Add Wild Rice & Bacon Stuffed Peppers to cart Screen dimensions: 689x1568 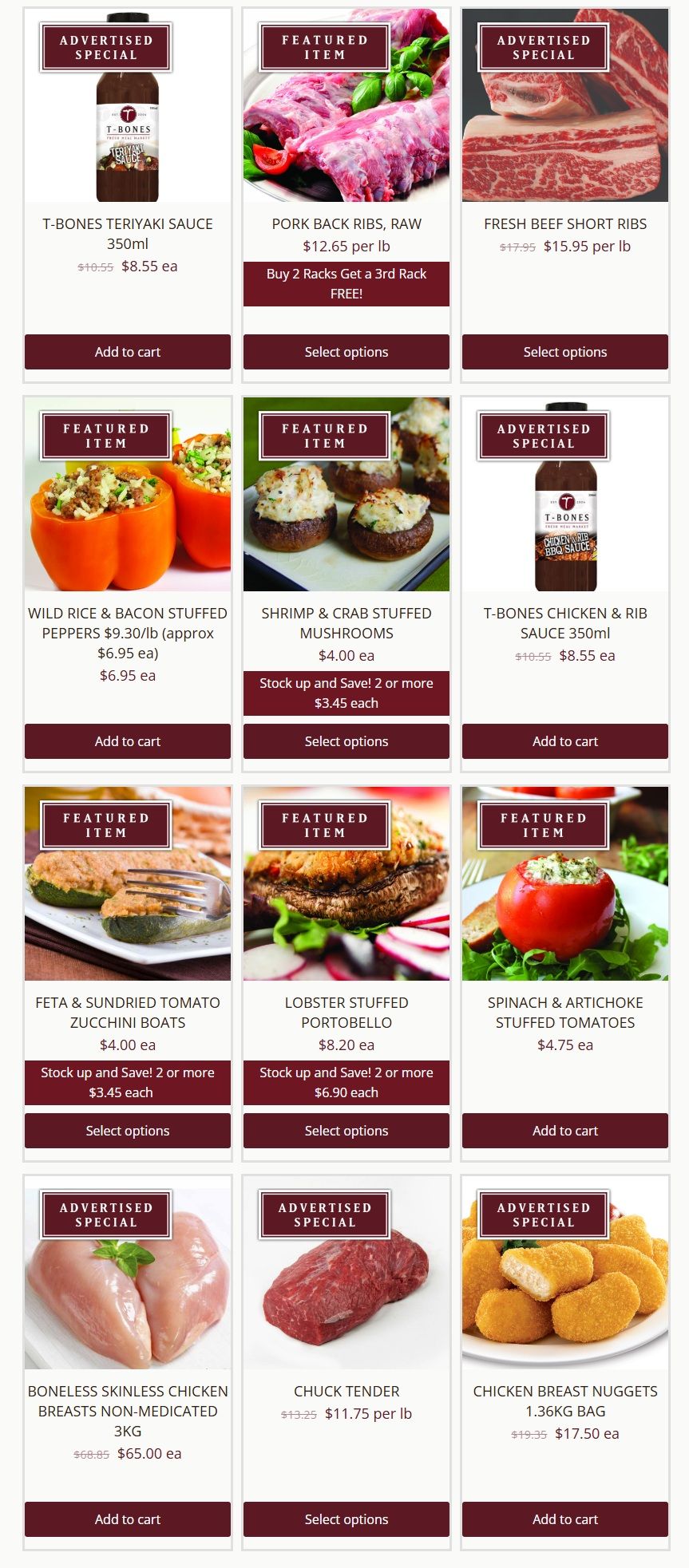pyautogui.click(x=128, y=741)
